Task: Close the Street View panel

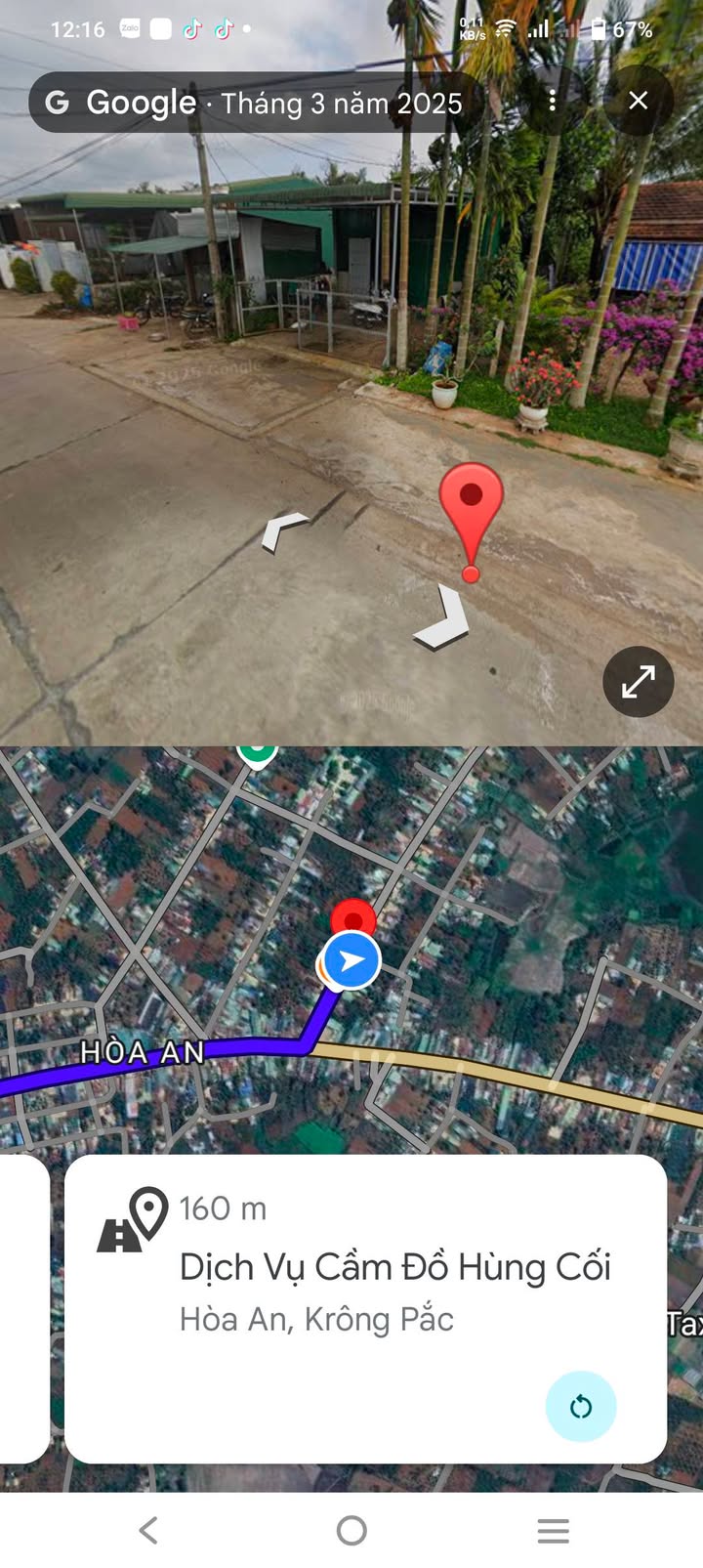Action: 639,101
